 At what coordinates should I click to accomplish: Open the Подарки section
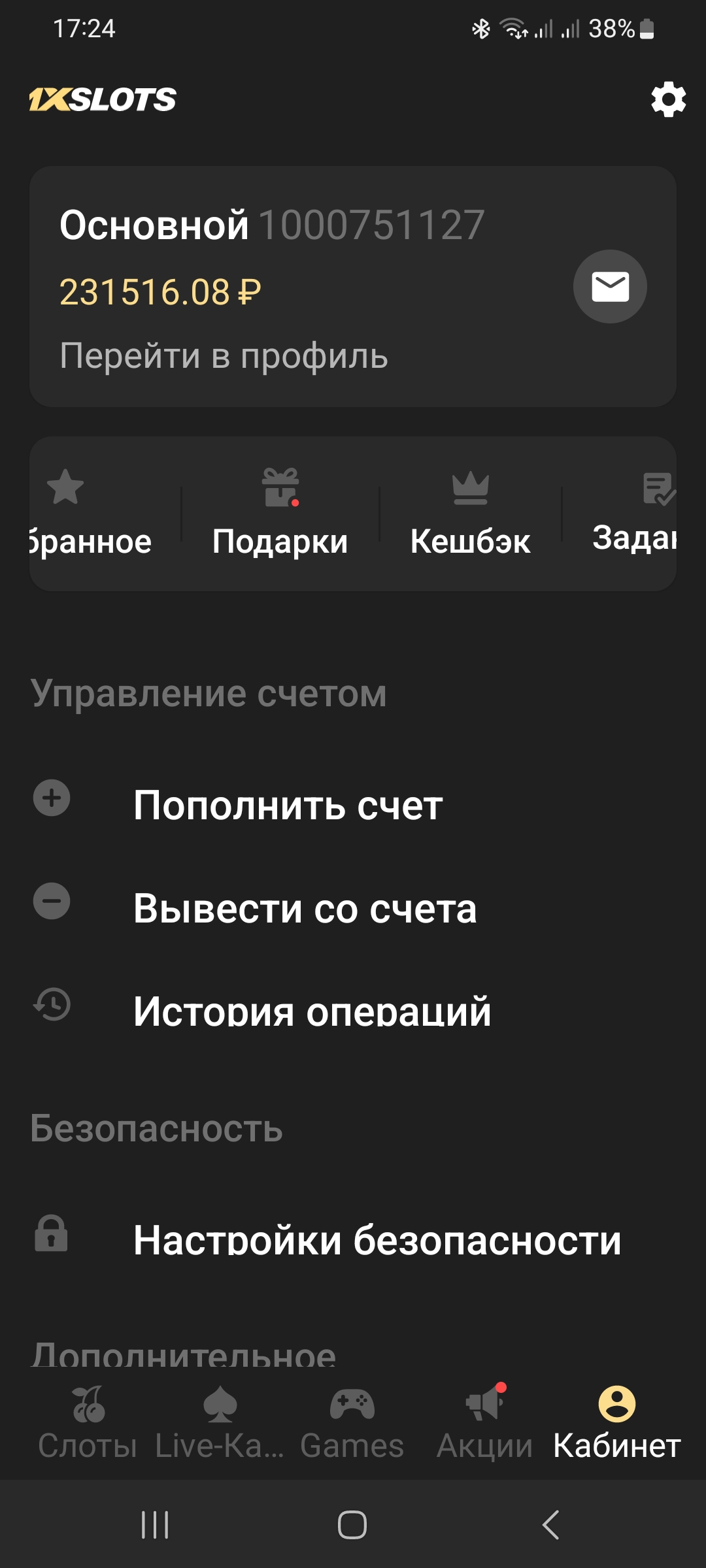point(280,514)
